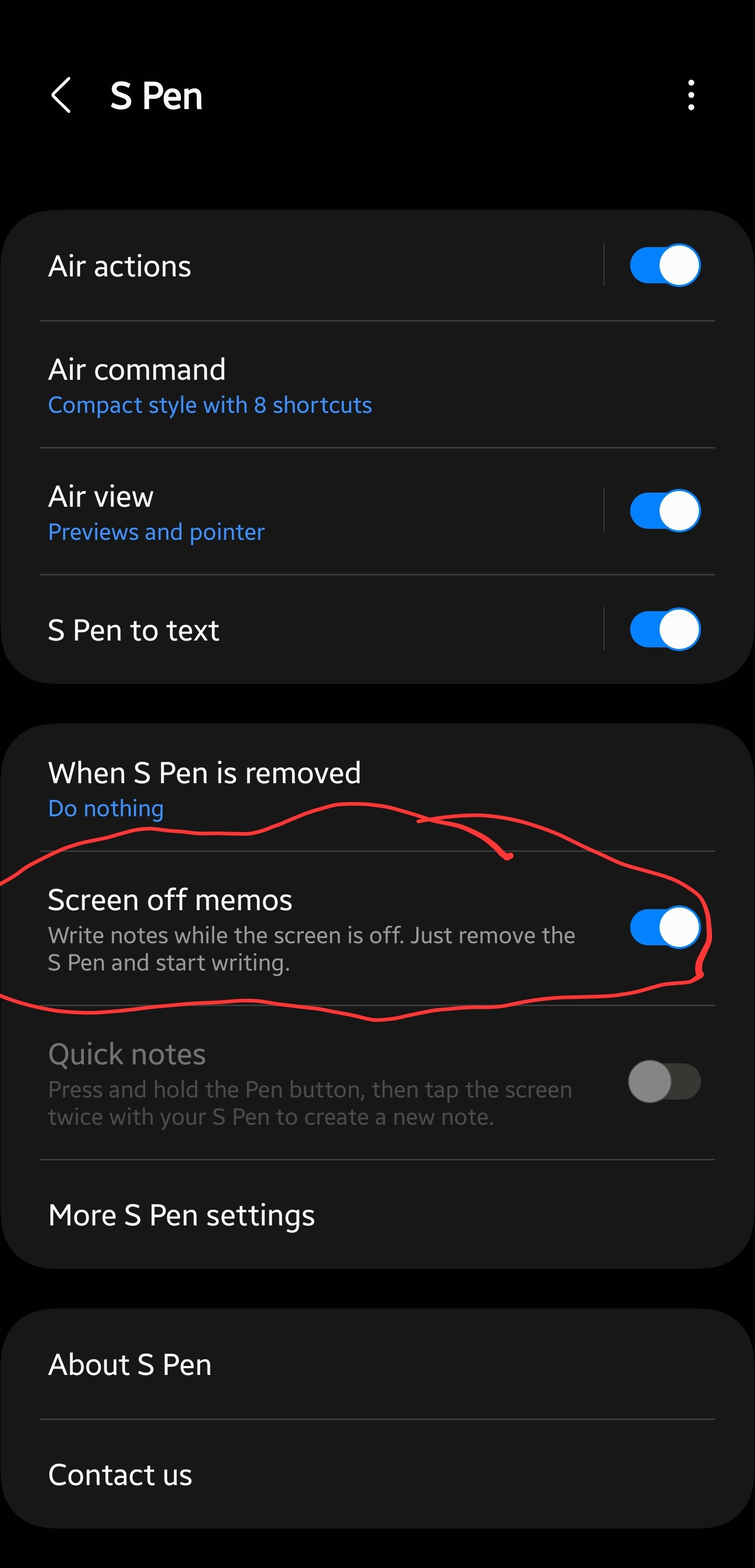The image size is (755, 1568).
Task: Open Air actions settings
Action: pyautogui.click(x=304, y=266)
